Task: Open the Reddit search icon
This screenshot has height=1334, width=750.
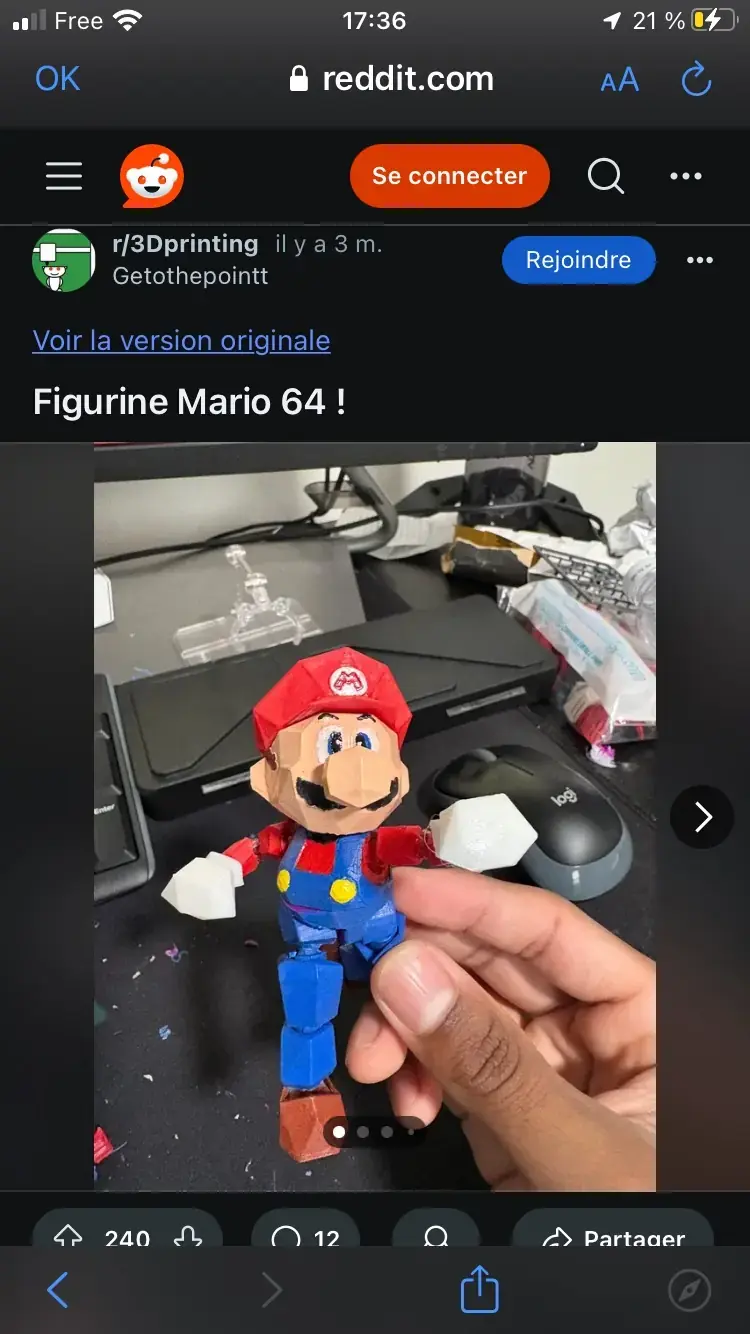Action: point(605,176)
